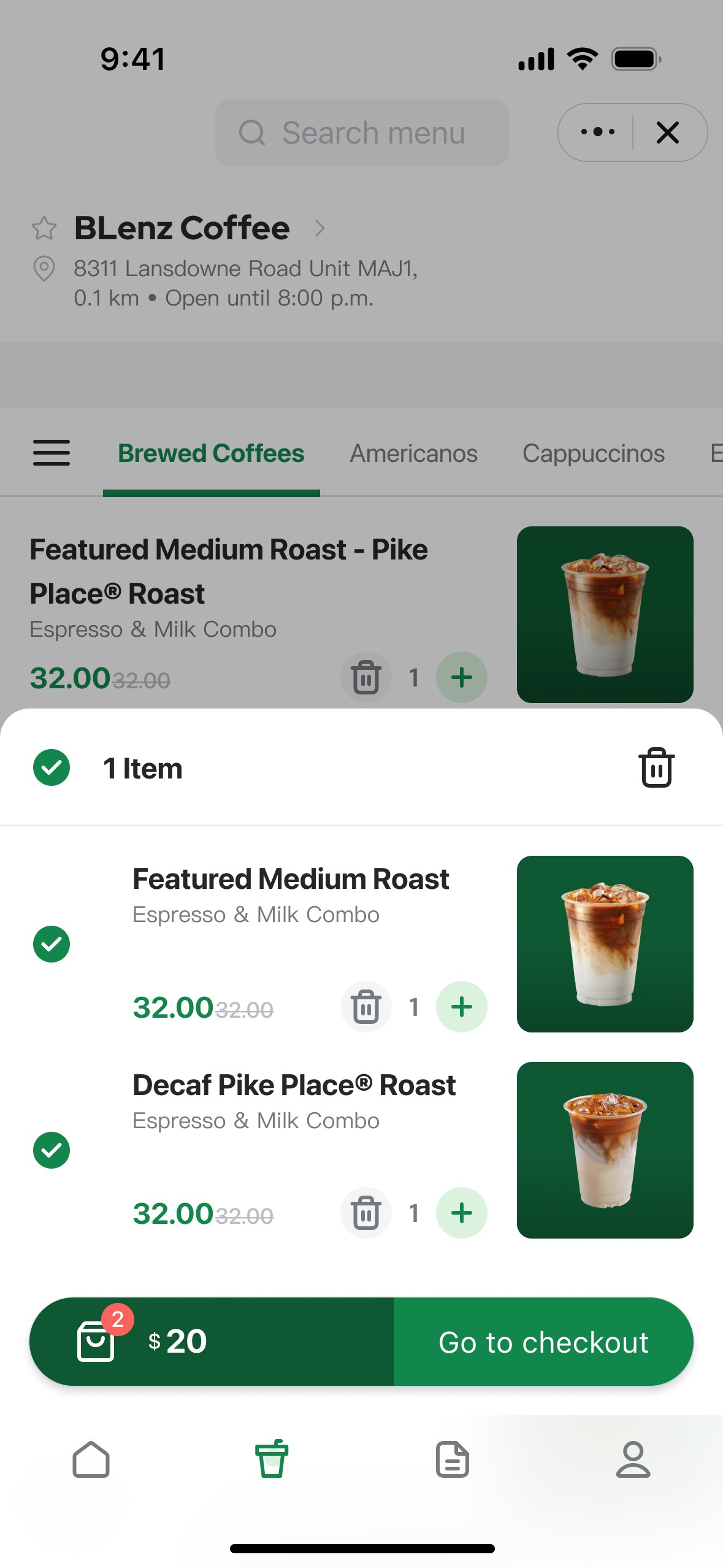
Task: Switch to the Cappuccinos category
Action: (x=593, y=454)
